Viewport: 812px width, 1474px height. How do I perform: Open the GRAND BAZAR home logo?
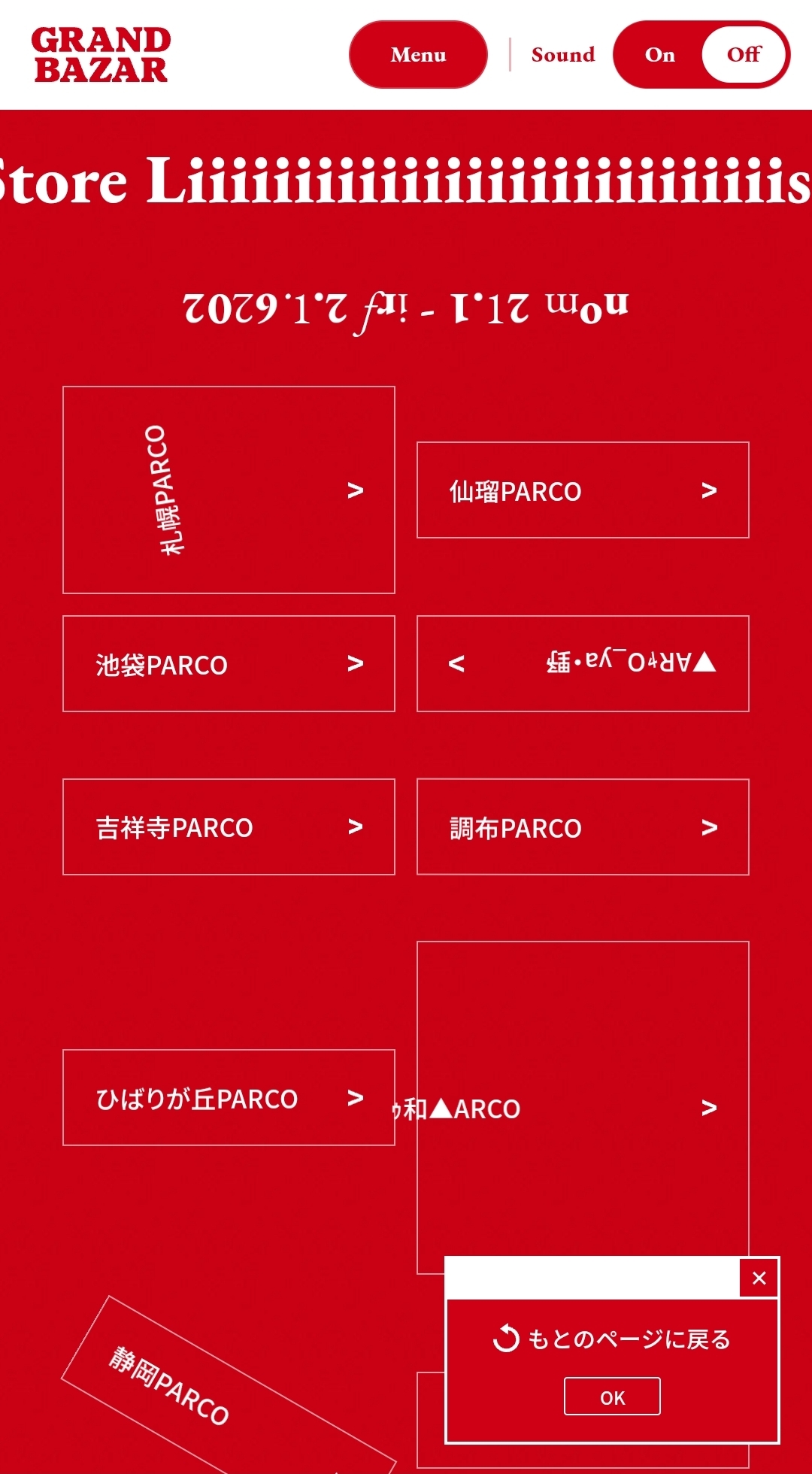[101, 55]
